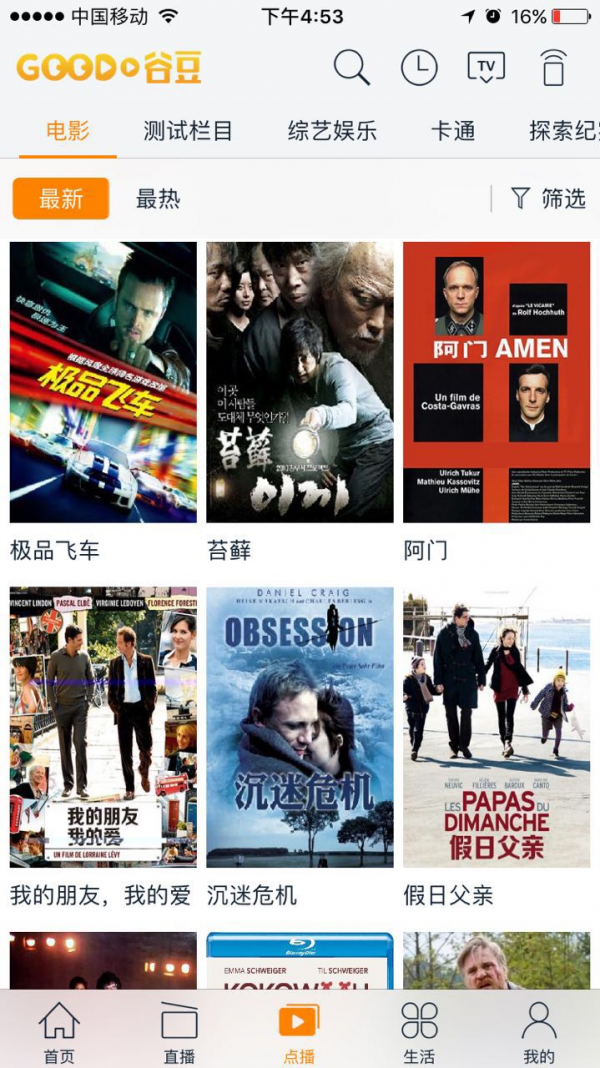Tap the TV cast icon
Image resolution: width=600 pixels, height=1068 pixels.
(x=486, y=68)
